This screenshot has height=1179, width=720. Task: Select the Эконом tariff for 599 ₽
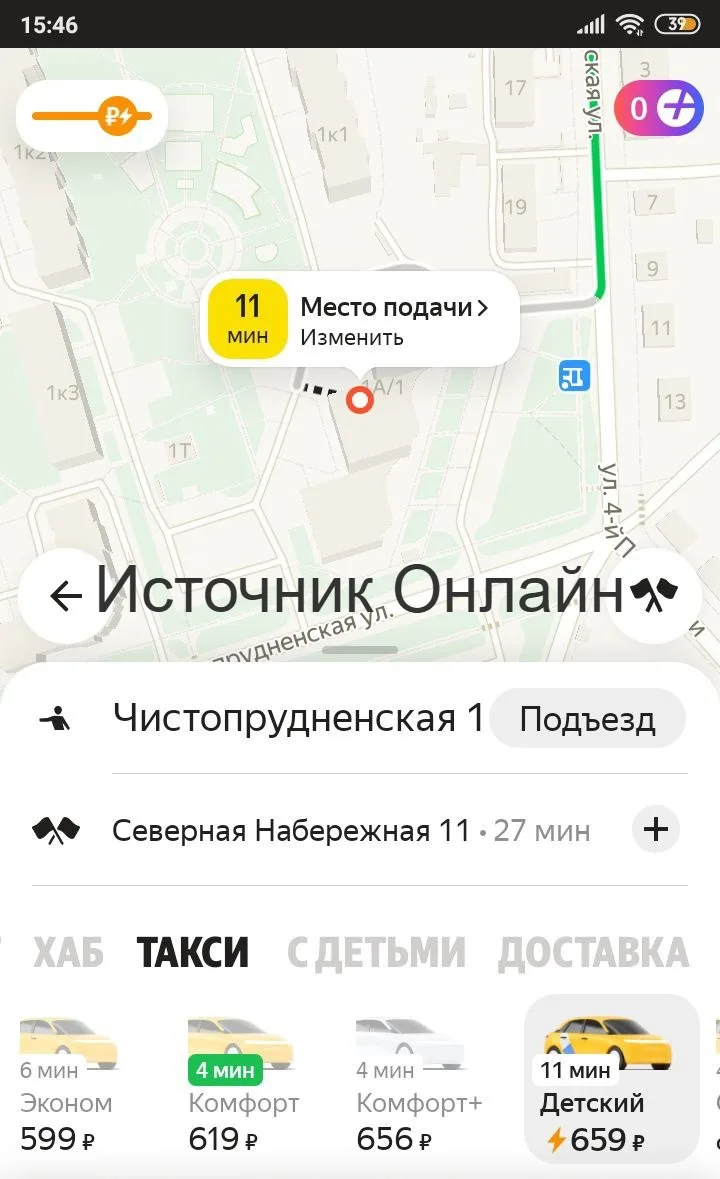(x=68, y=1085)
